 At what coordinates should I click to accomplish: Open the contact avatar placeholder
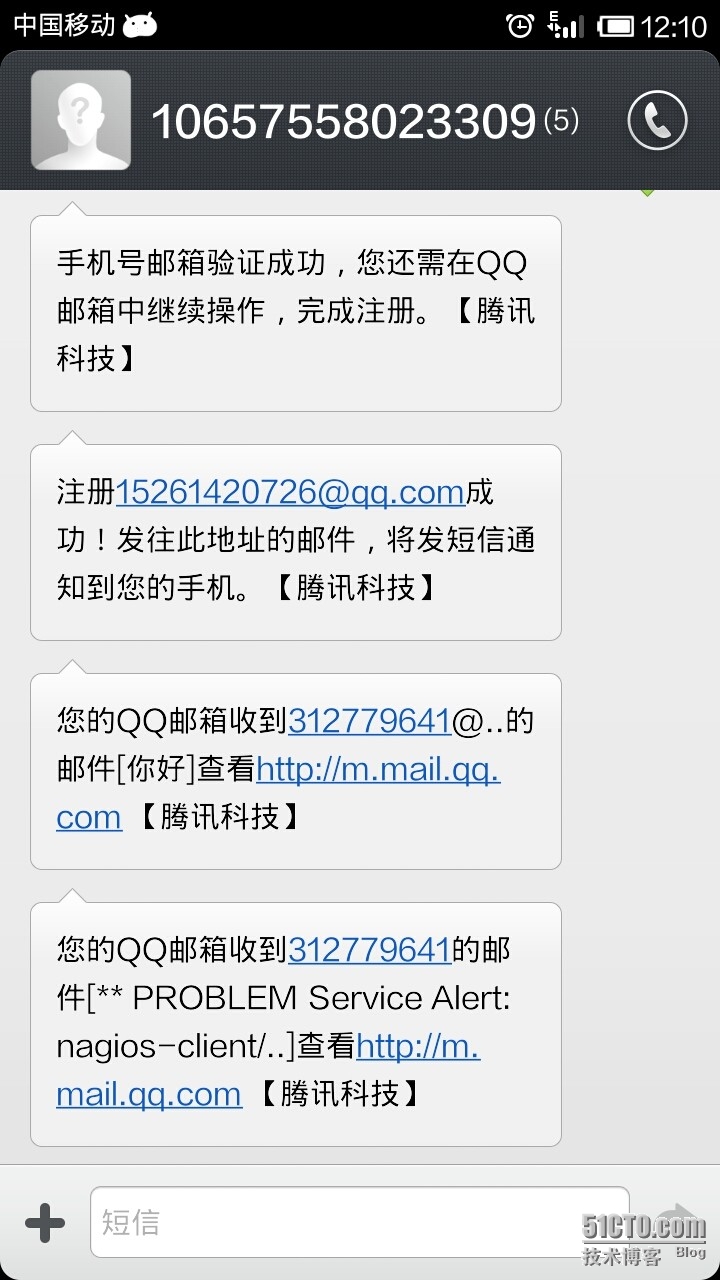point(81,120)
